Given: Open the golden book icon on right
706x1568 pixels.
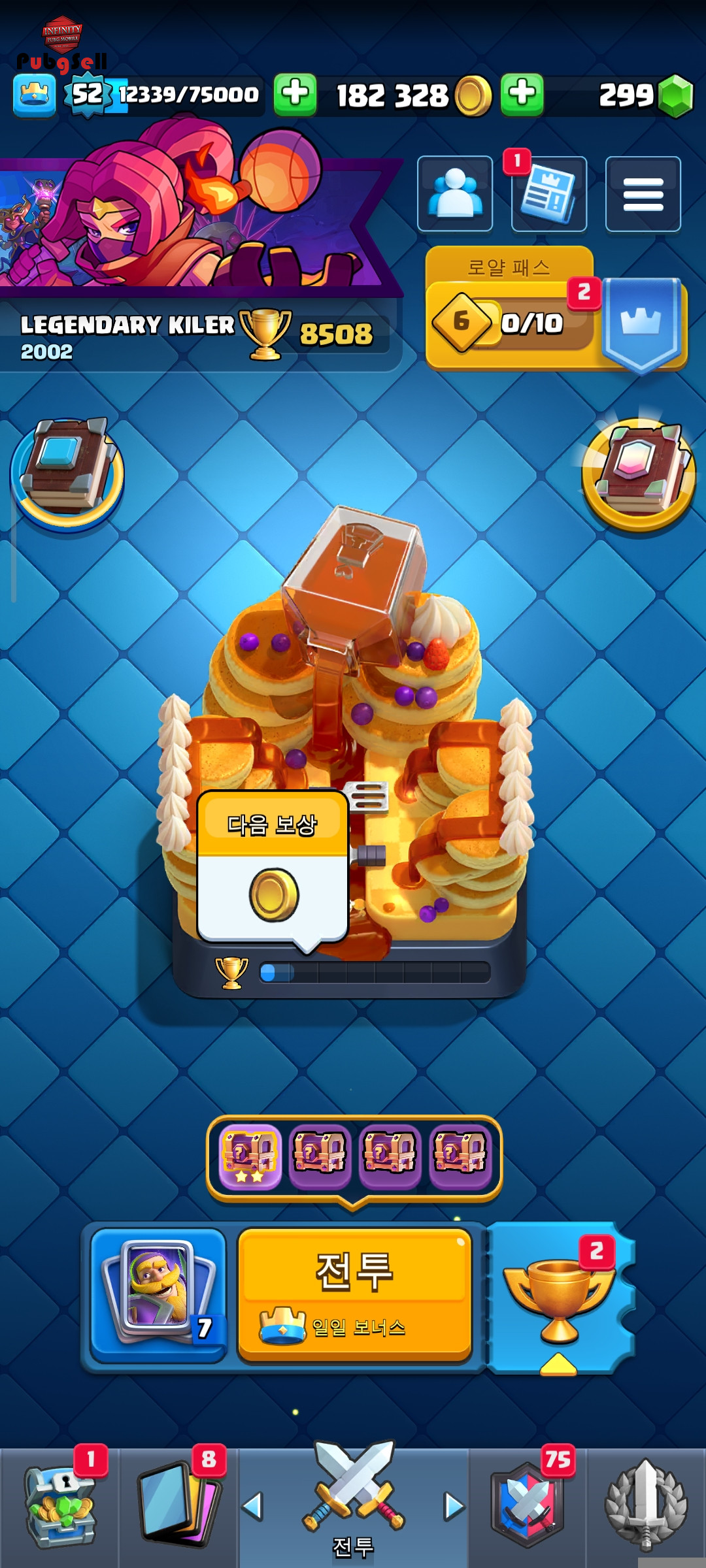Looking at the screenshot, I should click(x=639, y=474).
